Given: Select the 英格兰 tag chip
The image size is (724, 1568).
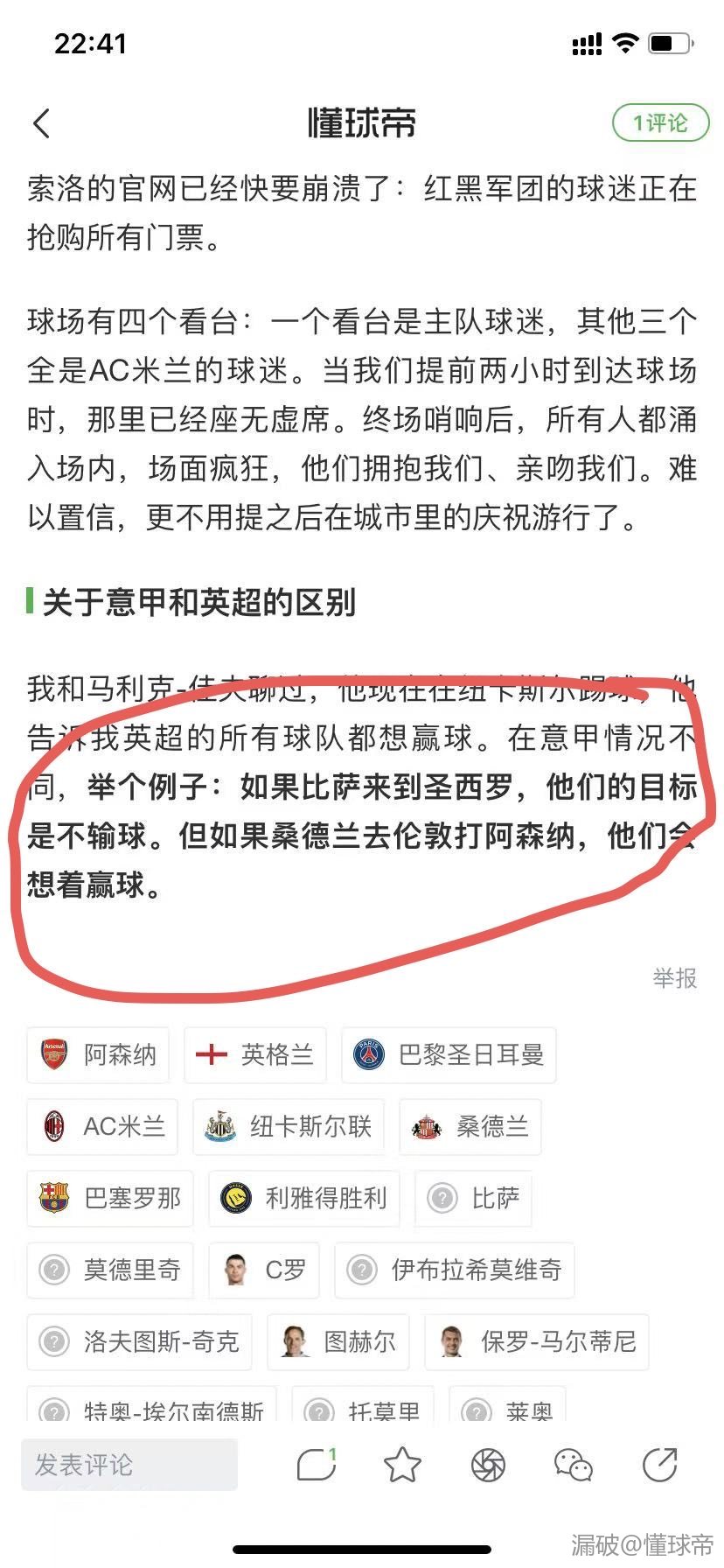Looking at the screenshot, I should point(254,1054).
